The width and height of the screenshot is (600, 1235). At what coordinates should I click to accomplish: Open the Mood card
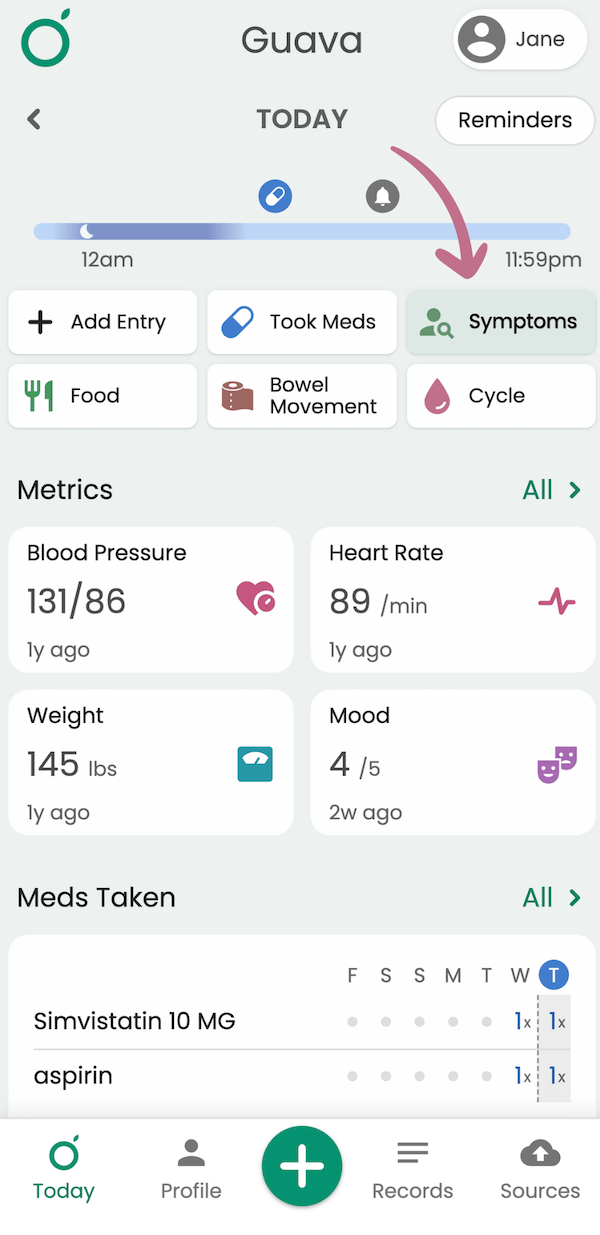[453, 763]
